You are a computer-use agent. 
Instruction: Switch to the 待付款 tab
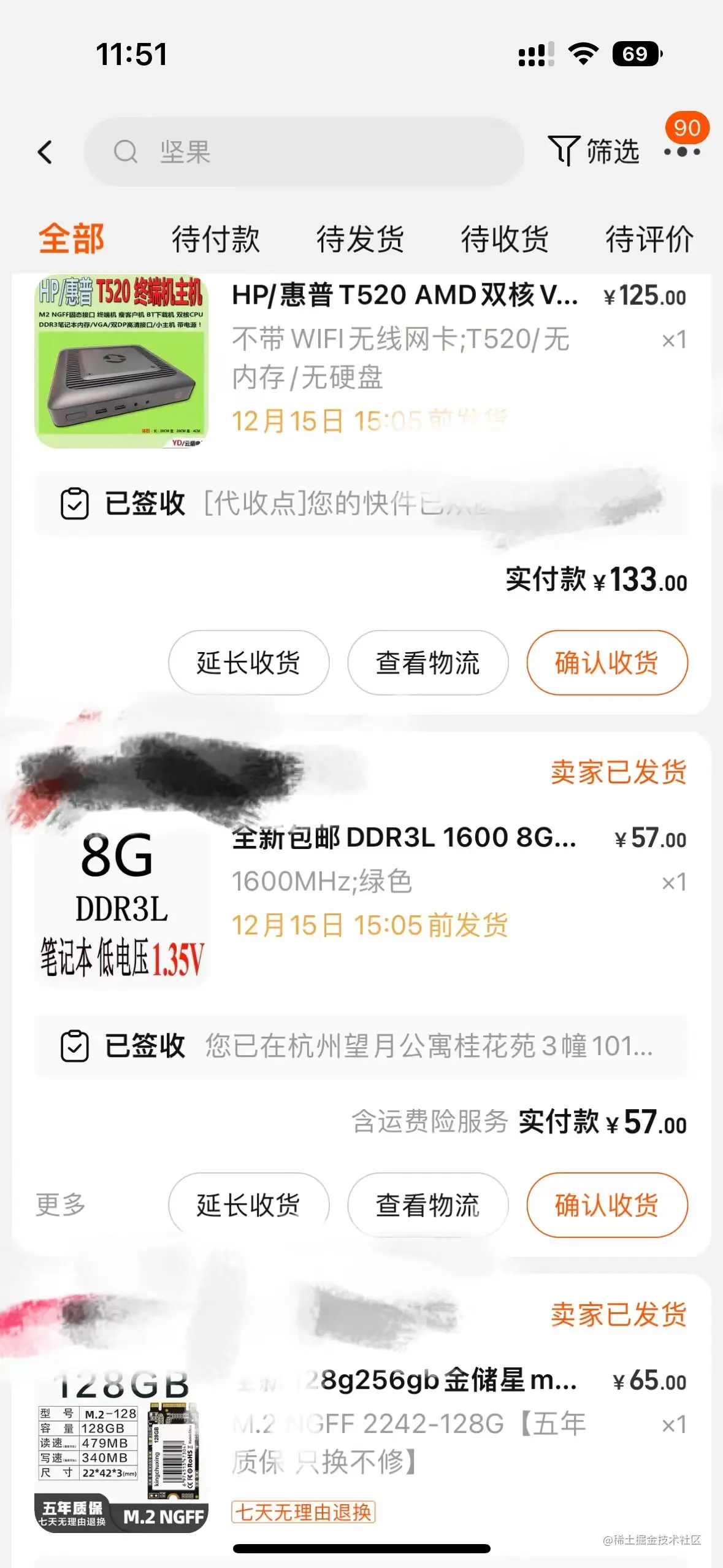pyautogui.click(x=215, y=239)
